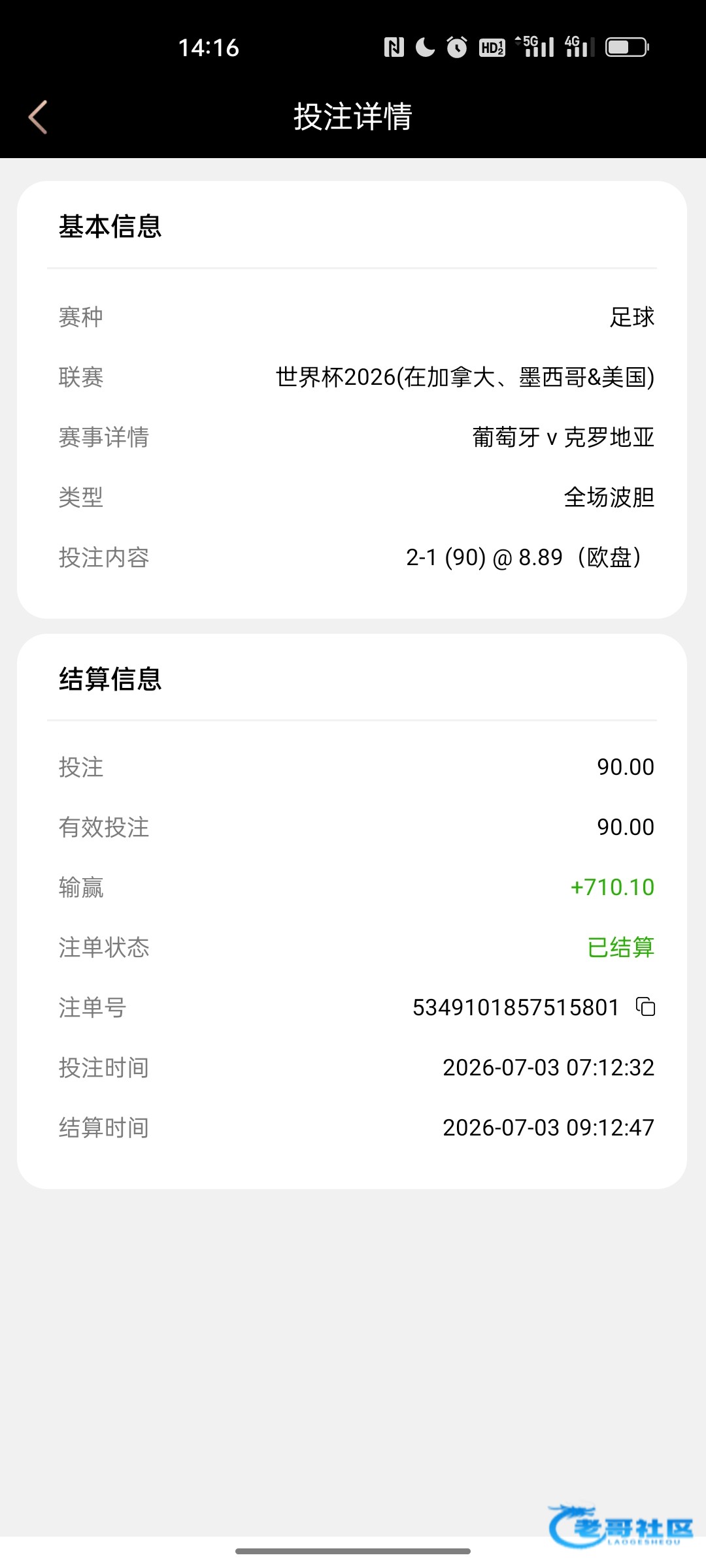Image resolution: width=706 pixels, height=1568 pixels.
Task: Go back from the 投注详情 page
Action: pos(38,117)
